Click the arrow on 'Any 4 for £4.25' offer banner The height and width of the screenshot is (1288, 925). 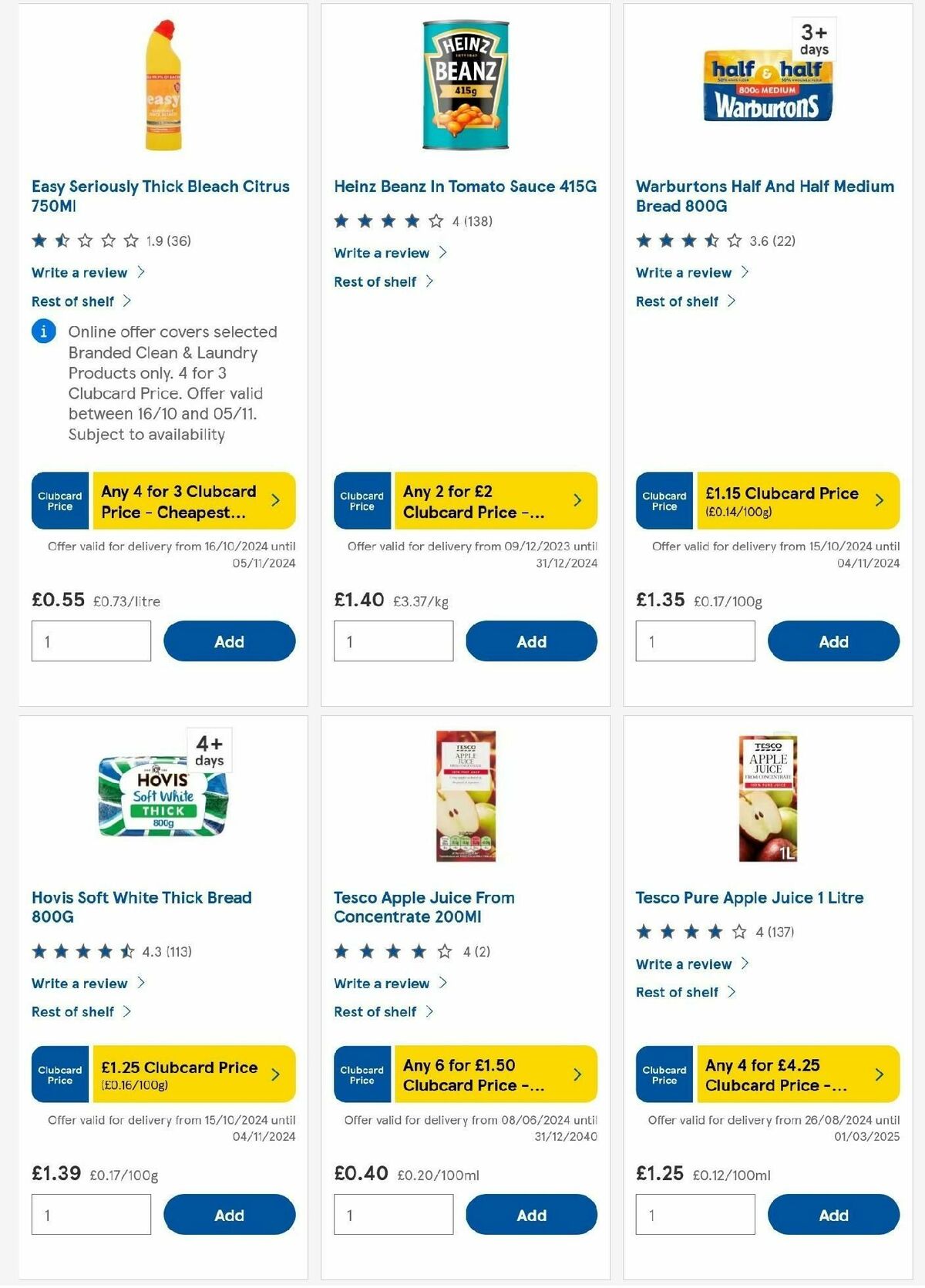pyautogui.click(x=879, y=1073)
